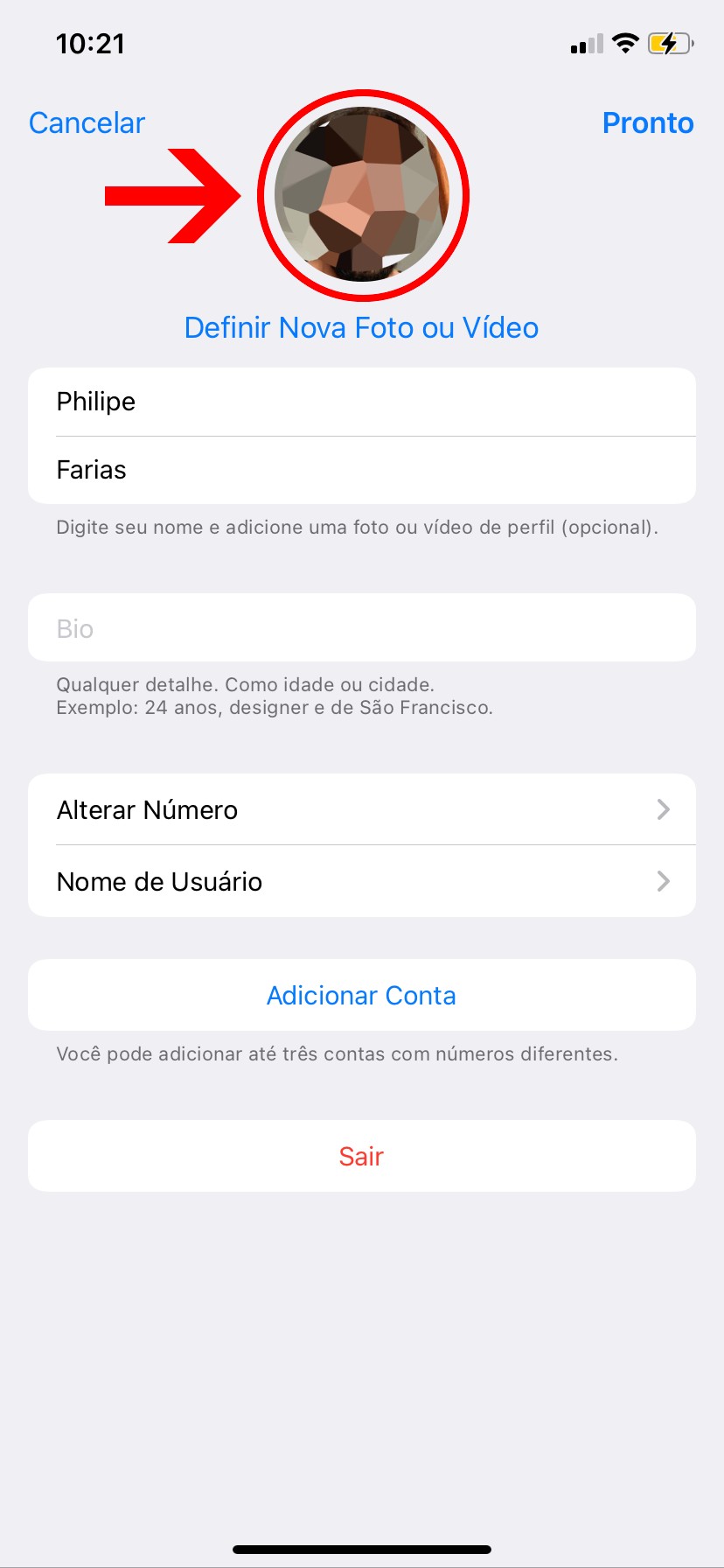Open Nome de Usuário row
The image size is (724, 1568).
click(361, 881)
